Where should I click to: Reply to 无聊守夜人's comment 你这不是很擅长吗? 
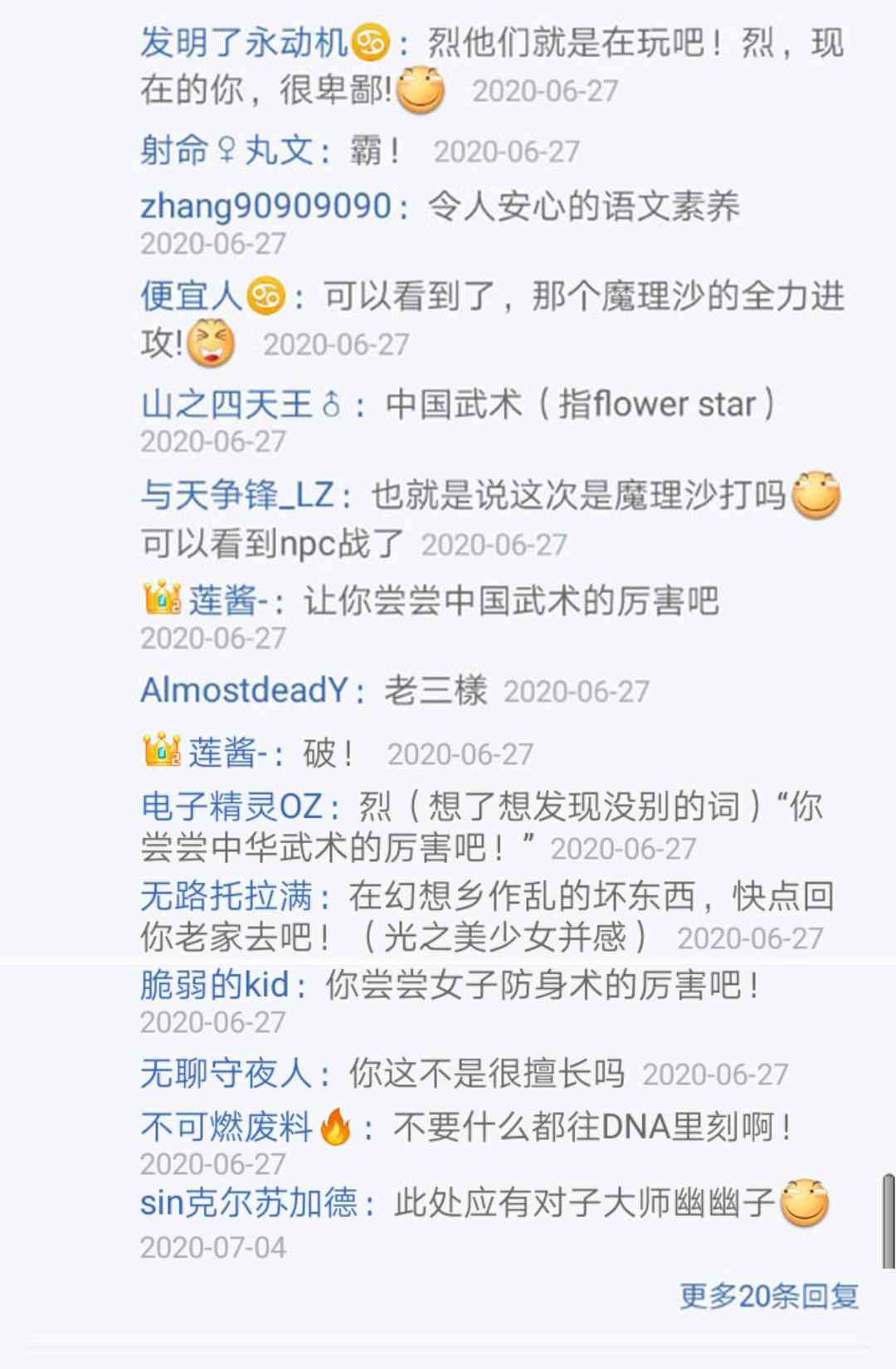(486, 1074)
